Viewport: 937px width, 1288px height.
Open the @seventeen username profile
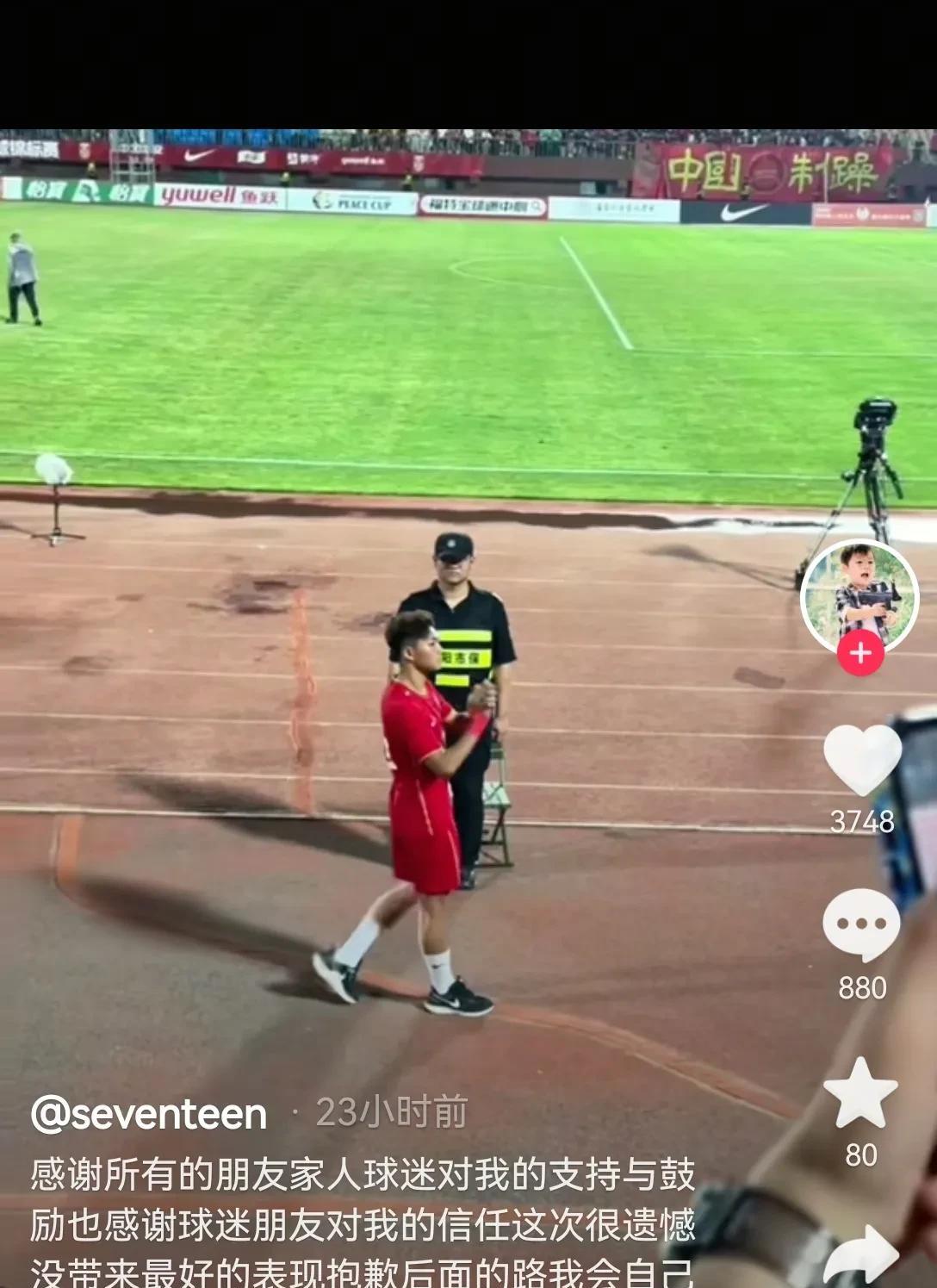point(149,1114)
